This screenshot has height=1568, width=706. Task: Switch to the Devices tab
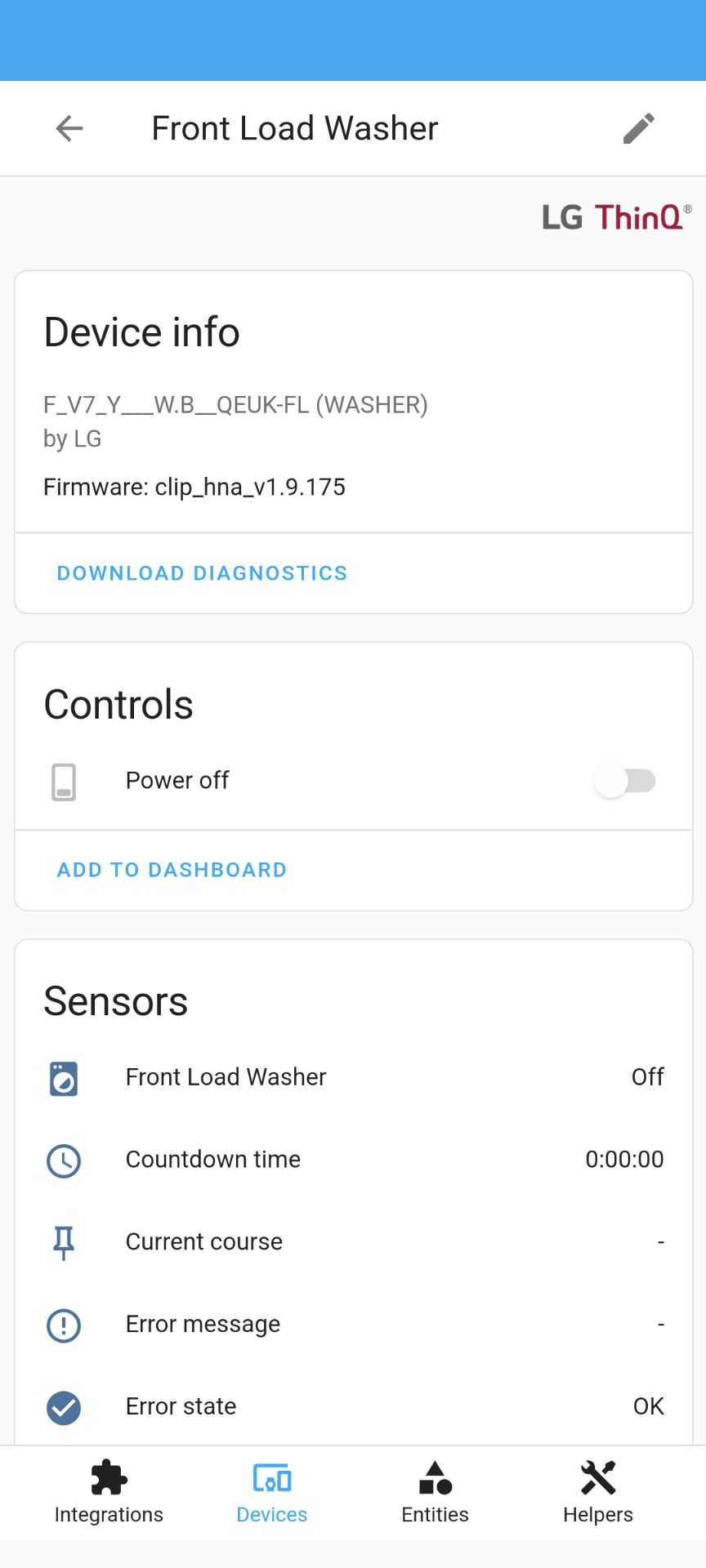click(x=271, y=1491)
